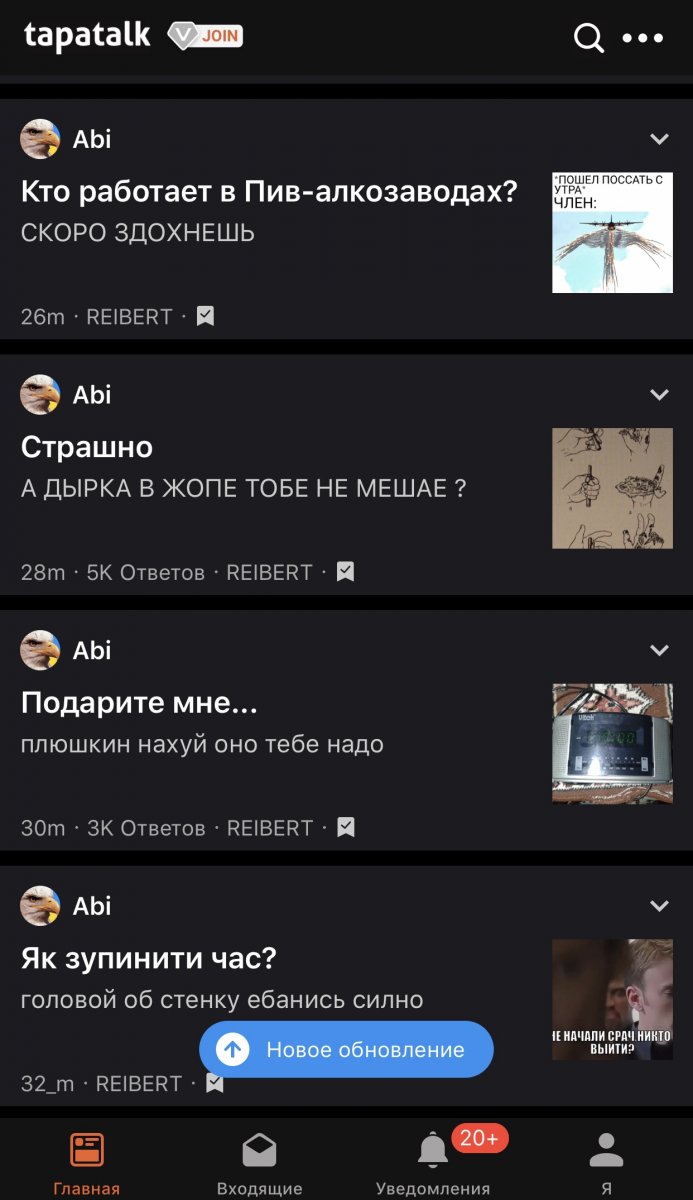Tap the 'Новое обновление' button
The image size is (693, 1200).
pos(346,1049)
